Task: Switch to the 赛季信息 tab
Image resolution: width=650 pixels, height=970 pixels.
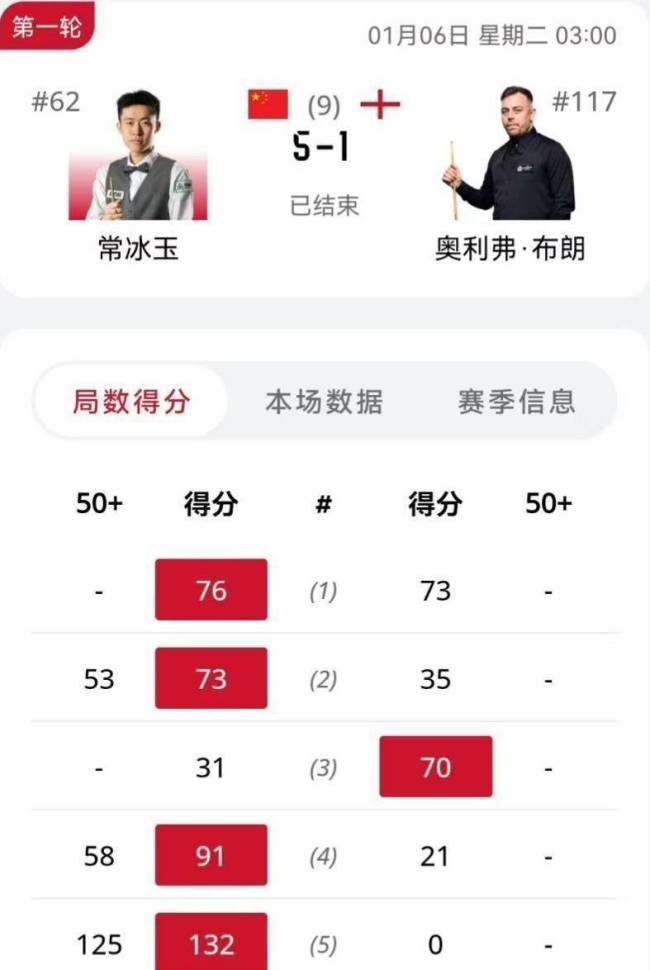Action: point(516,402)
